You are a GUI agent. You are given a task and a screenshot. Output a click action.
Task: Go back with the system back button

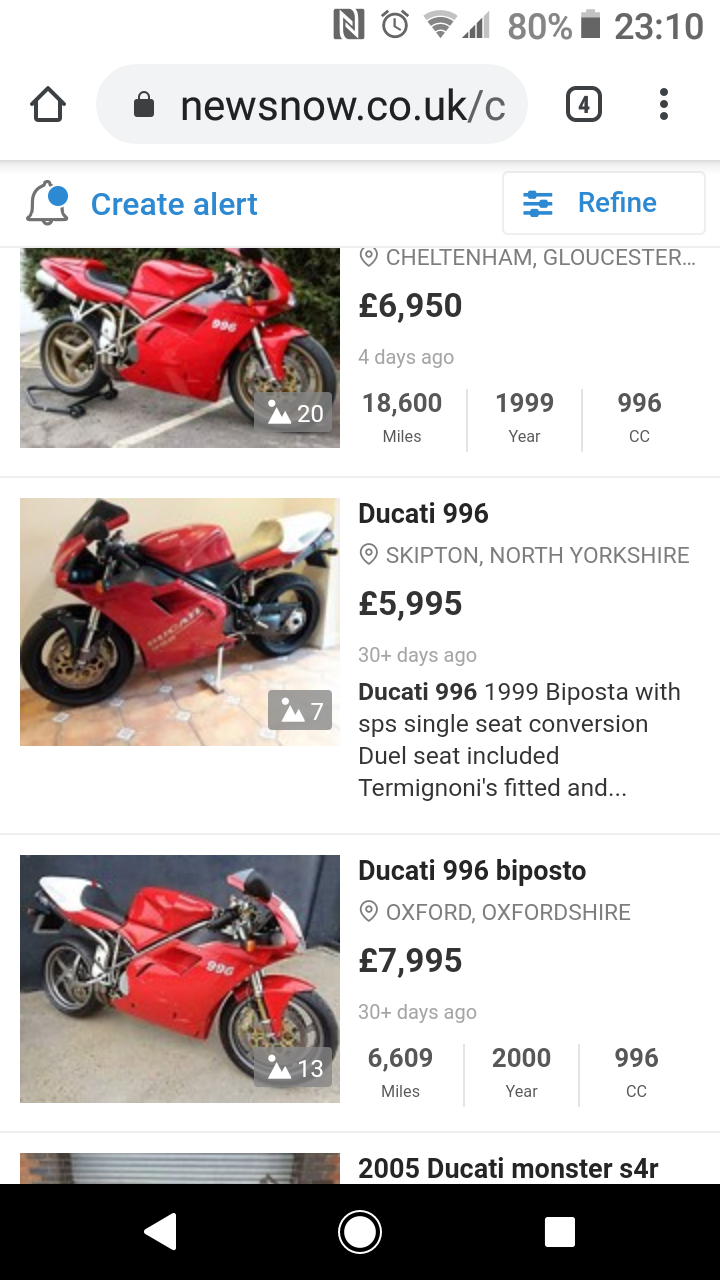point(160,1232)
